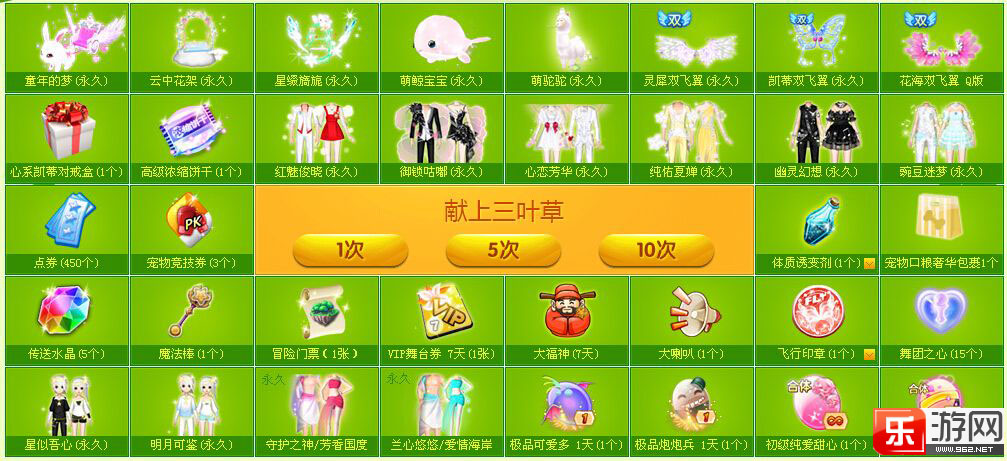Image resolution: width=1007 pixels, height=461 pixels.
Task: Select the 5次 draw button
Action: point(503,250)
